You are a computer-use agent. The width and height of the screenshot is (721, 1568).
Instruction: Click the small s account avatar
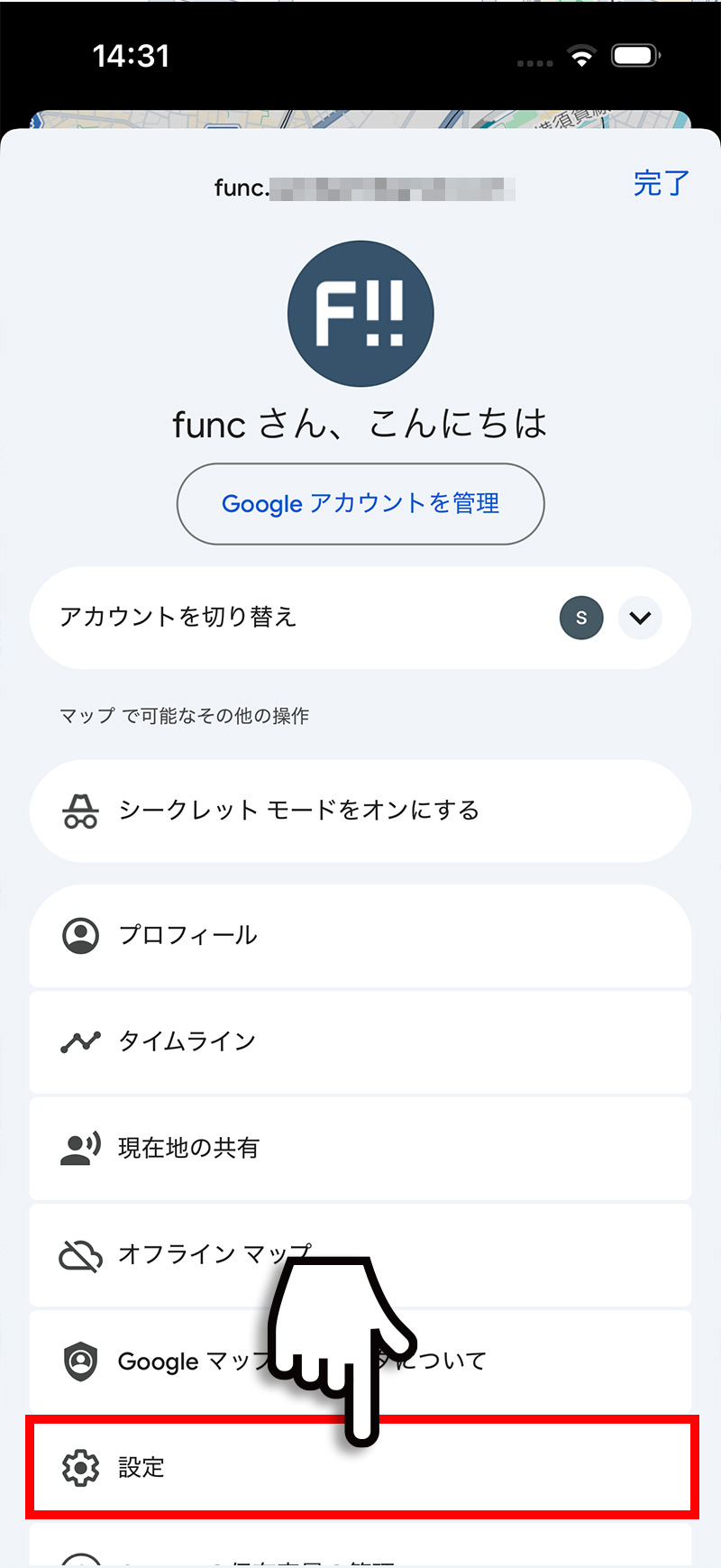(581, 618)
